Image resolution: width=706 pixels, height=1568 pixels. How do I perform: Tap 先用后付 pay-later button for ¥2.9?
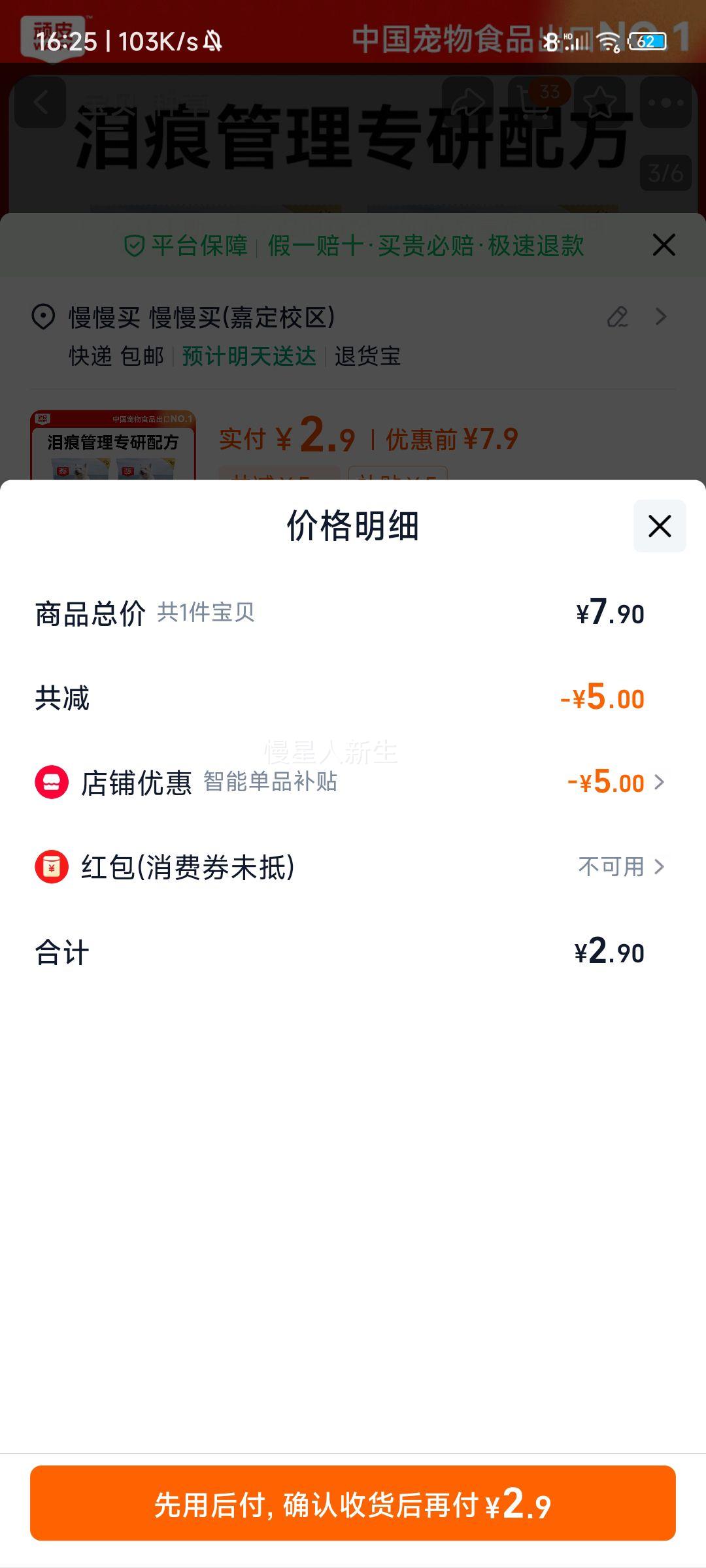tap(353, 1503)
